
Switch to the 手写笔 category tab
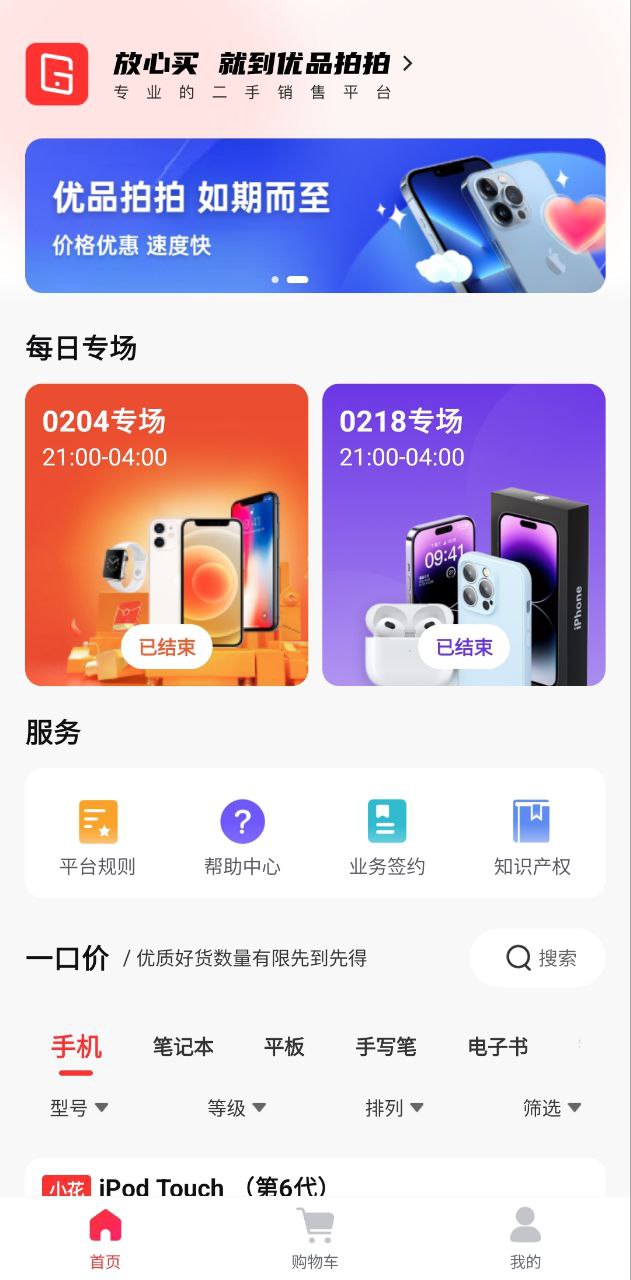click(386, 1047)
